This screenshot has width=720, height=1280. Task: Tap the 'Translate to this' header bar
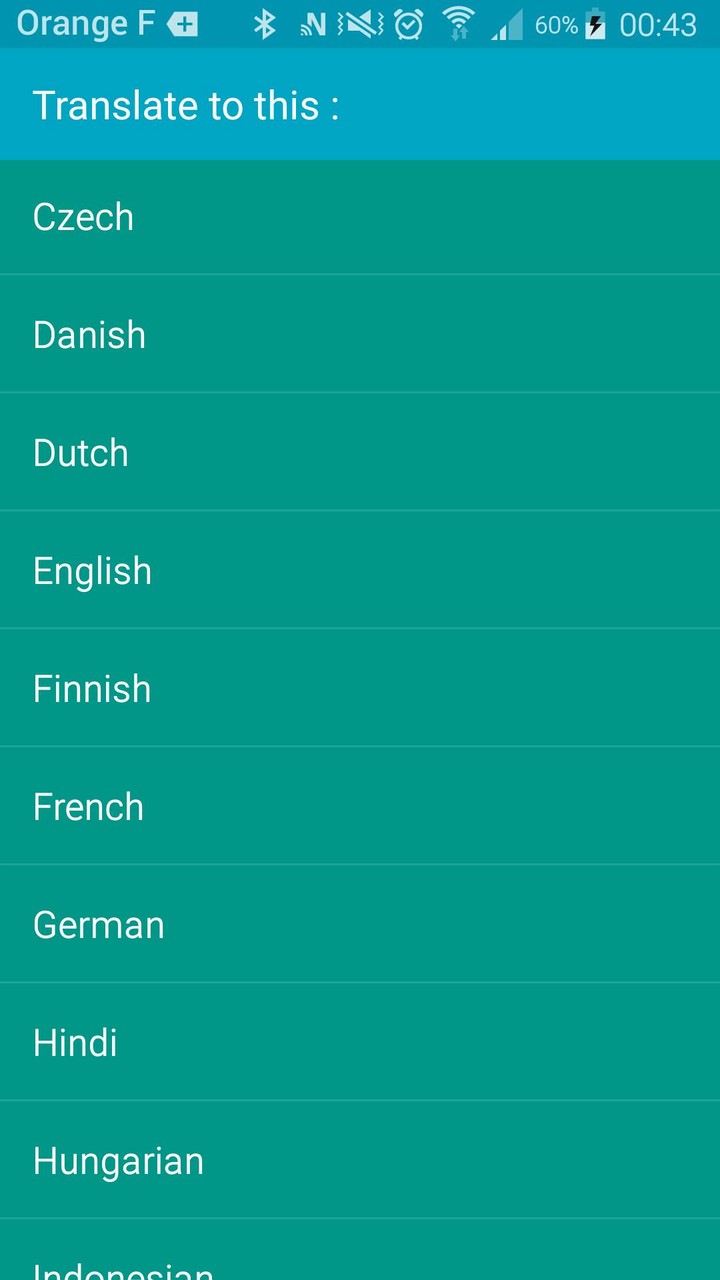[x=360, y=105]
